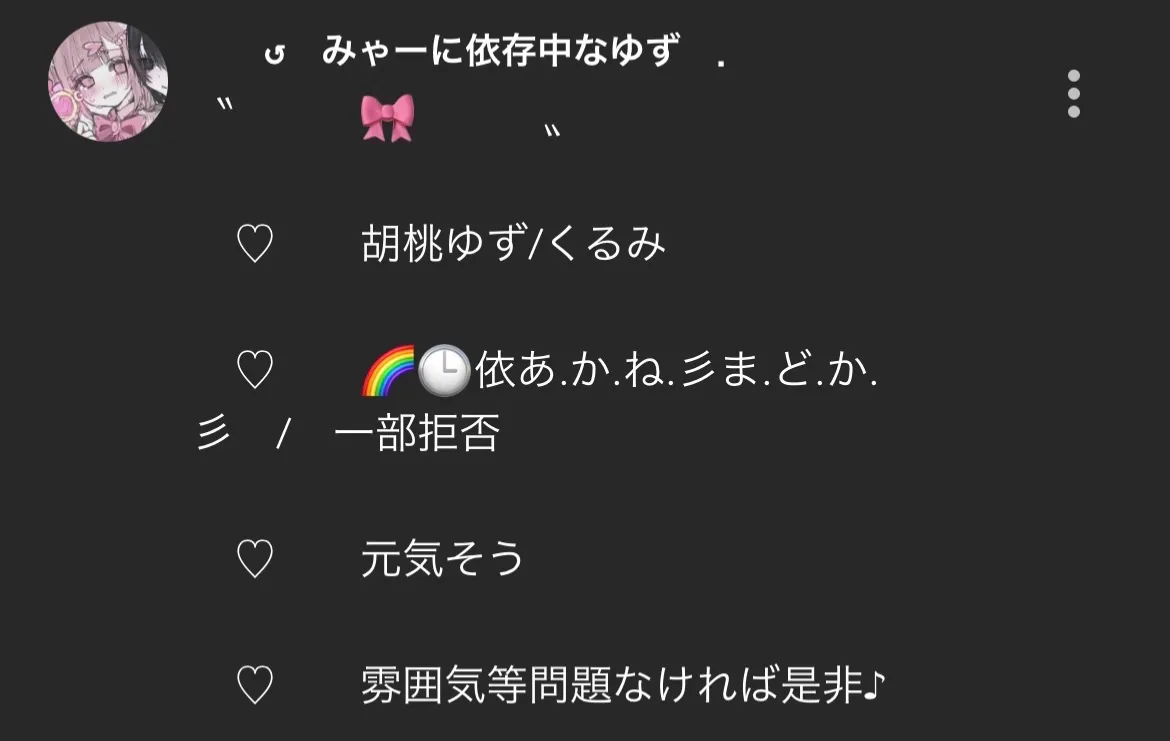Open profile of みゃーに依存中なゆず

pos(500,51)
